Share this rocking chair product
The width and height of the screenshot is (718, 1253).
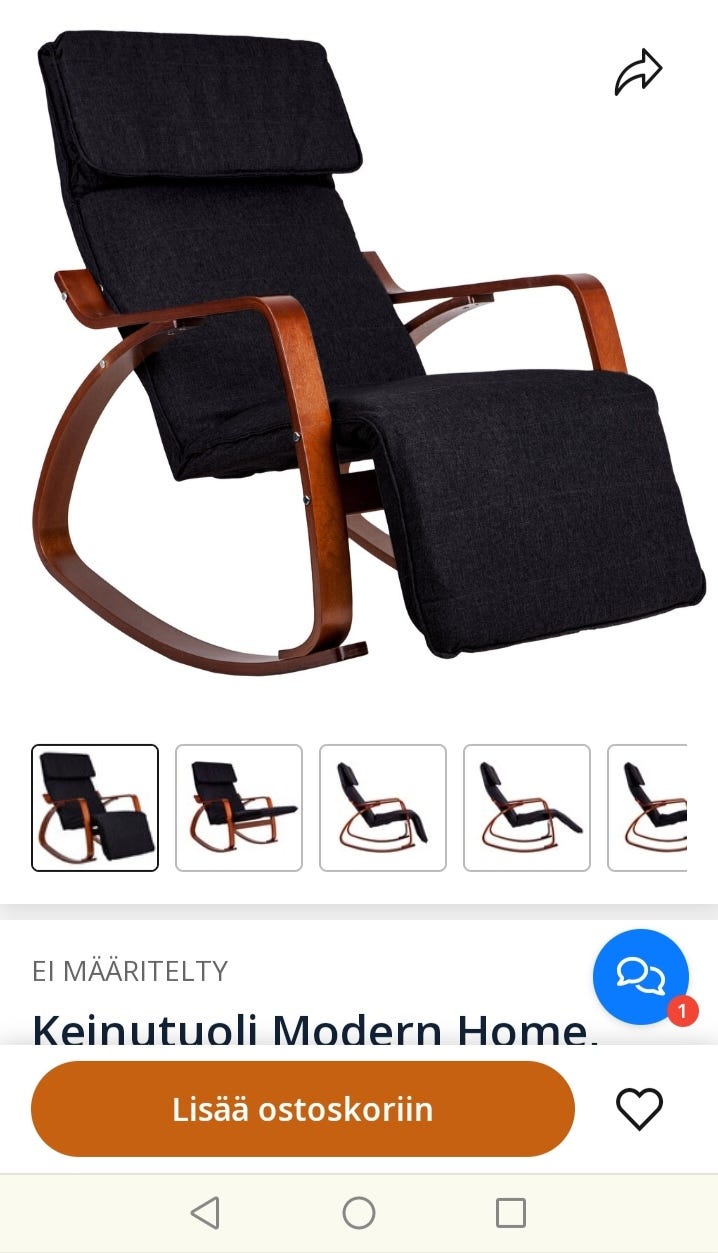638,72
